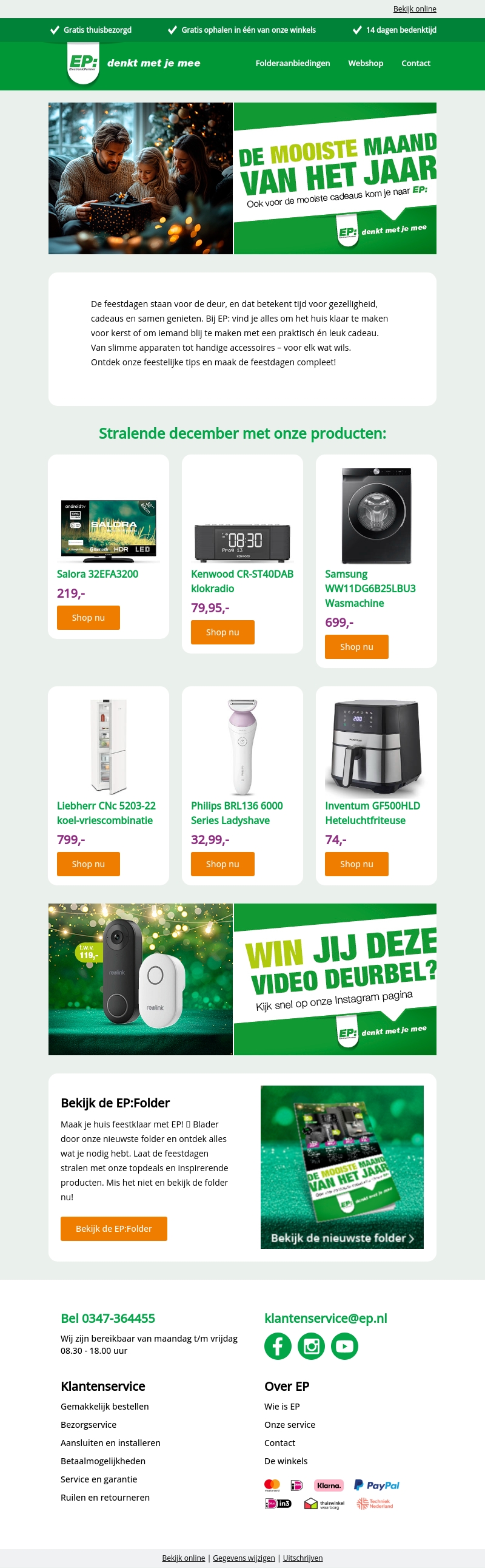The image size is (485, 1568).
Task: Email klantenservice@ep.nl
Action: pos(326,1318)
